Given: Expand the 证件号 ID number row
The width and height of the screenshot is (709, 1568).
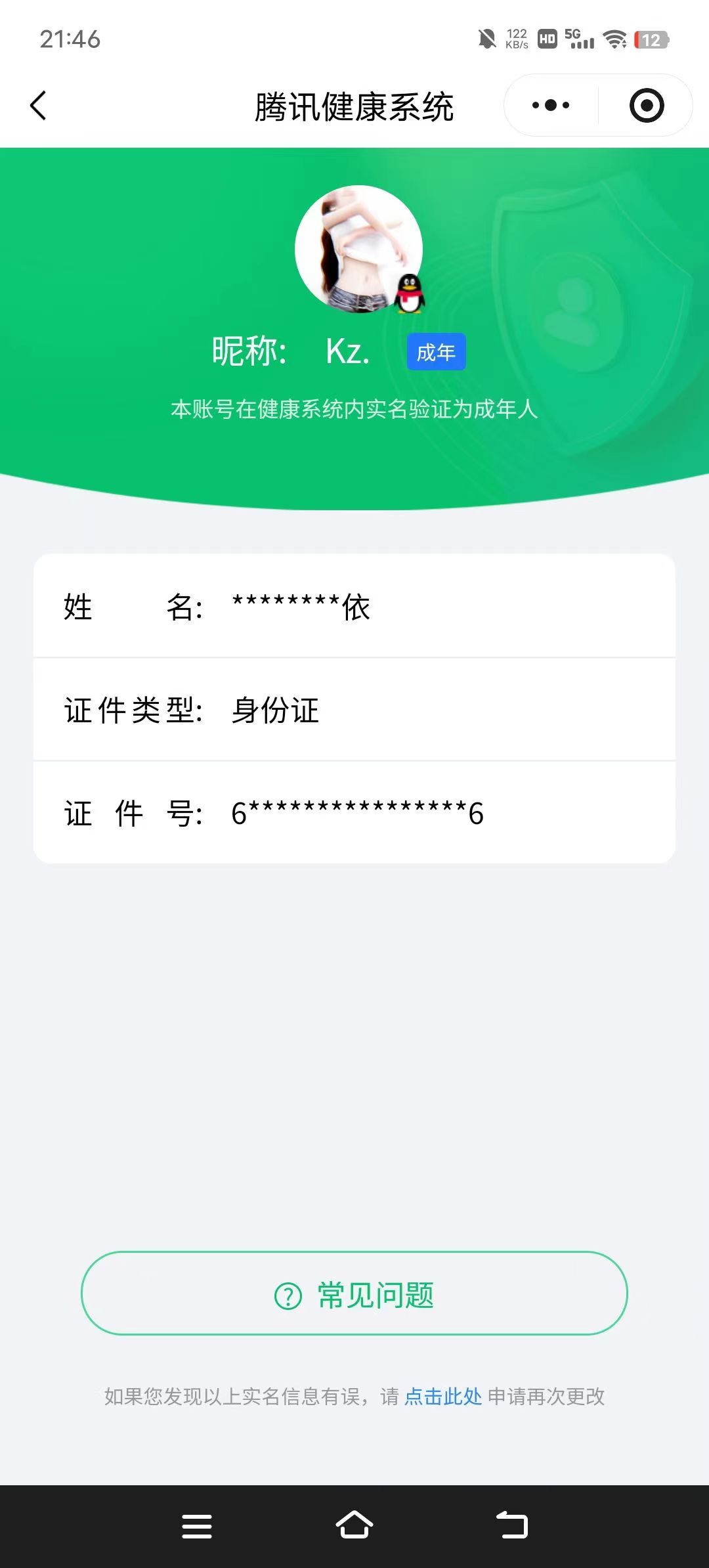Looking at the screenshot, I should pyautogui.click(x=354, y=812).
